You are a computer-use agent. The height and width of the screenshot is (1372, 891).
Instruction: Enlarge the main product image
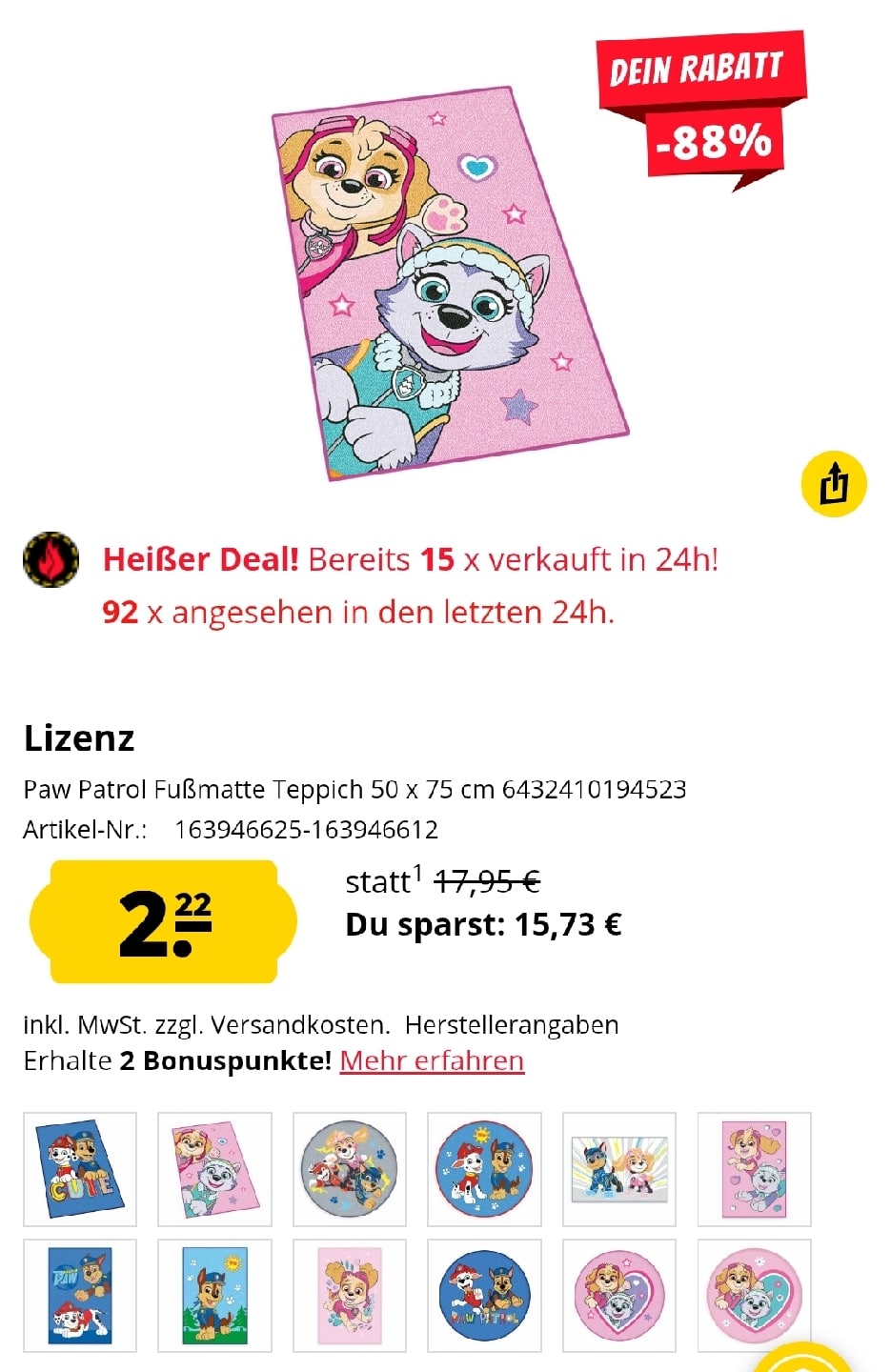click(x=449, y=284)
